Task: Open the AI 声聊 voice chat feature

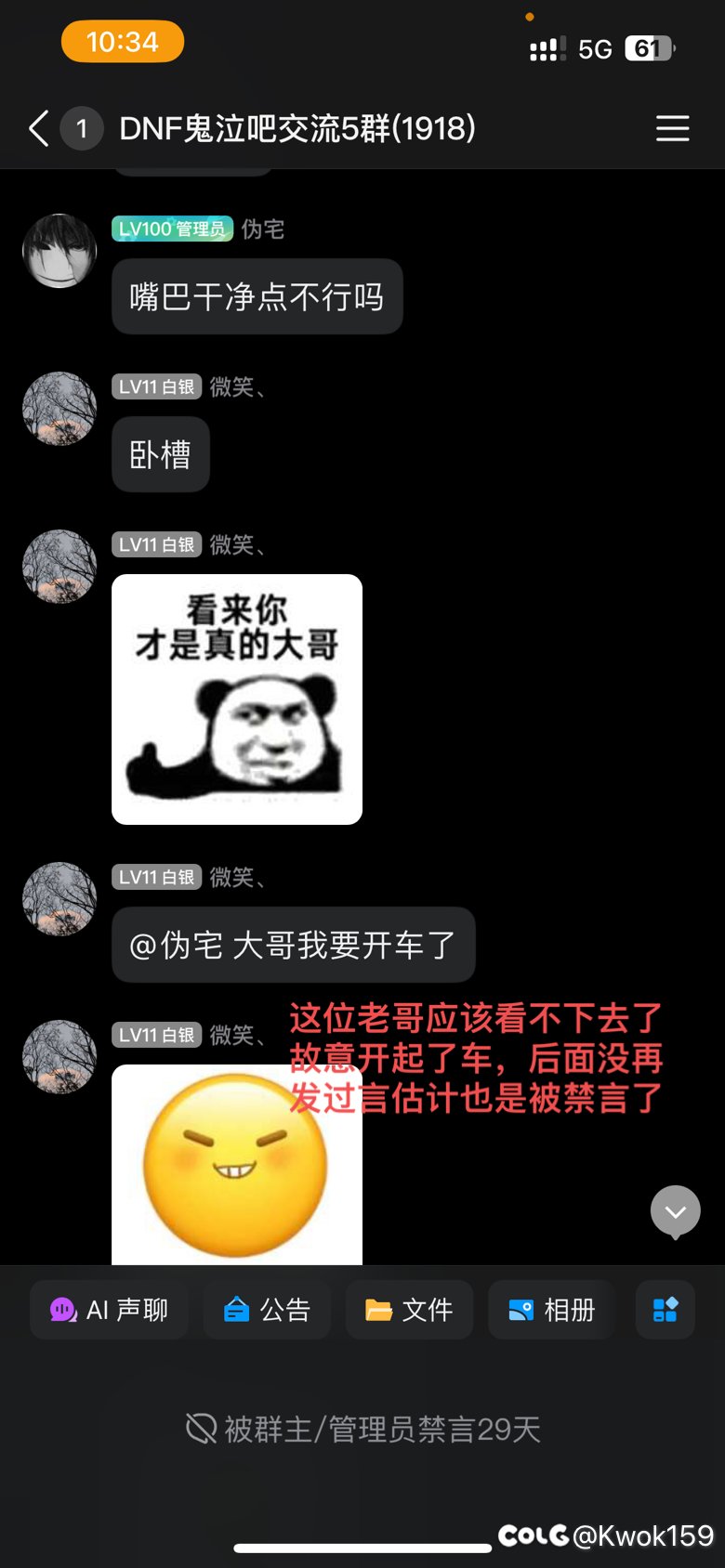Action: [109, 1310]
